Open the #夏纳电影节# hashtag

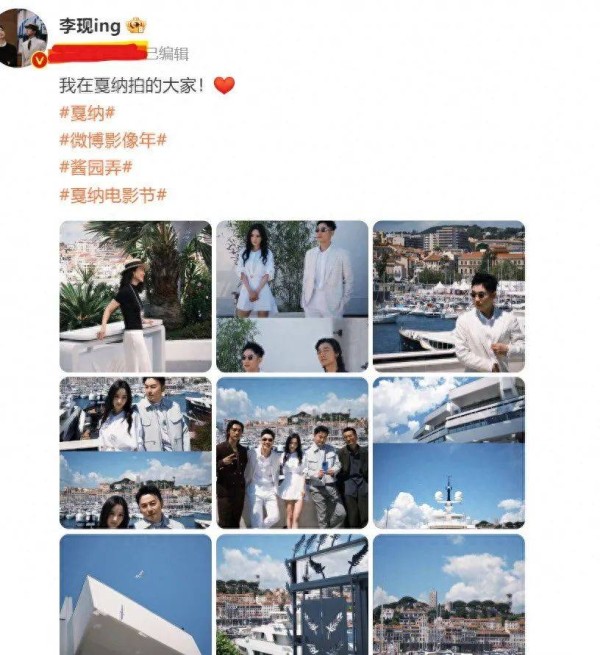point(114,194)
